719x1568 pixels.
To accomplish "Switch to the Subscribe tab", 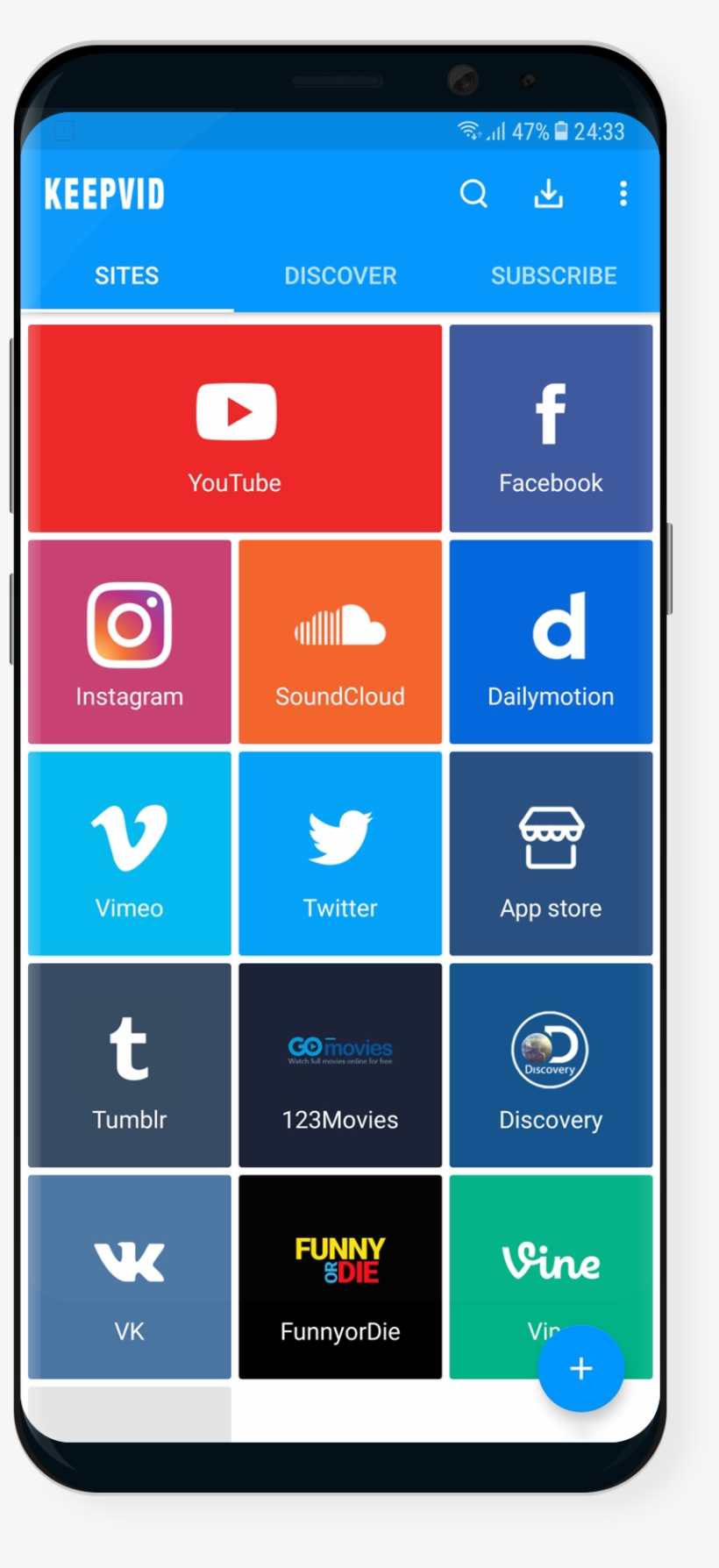I will [x=553, y=276].
